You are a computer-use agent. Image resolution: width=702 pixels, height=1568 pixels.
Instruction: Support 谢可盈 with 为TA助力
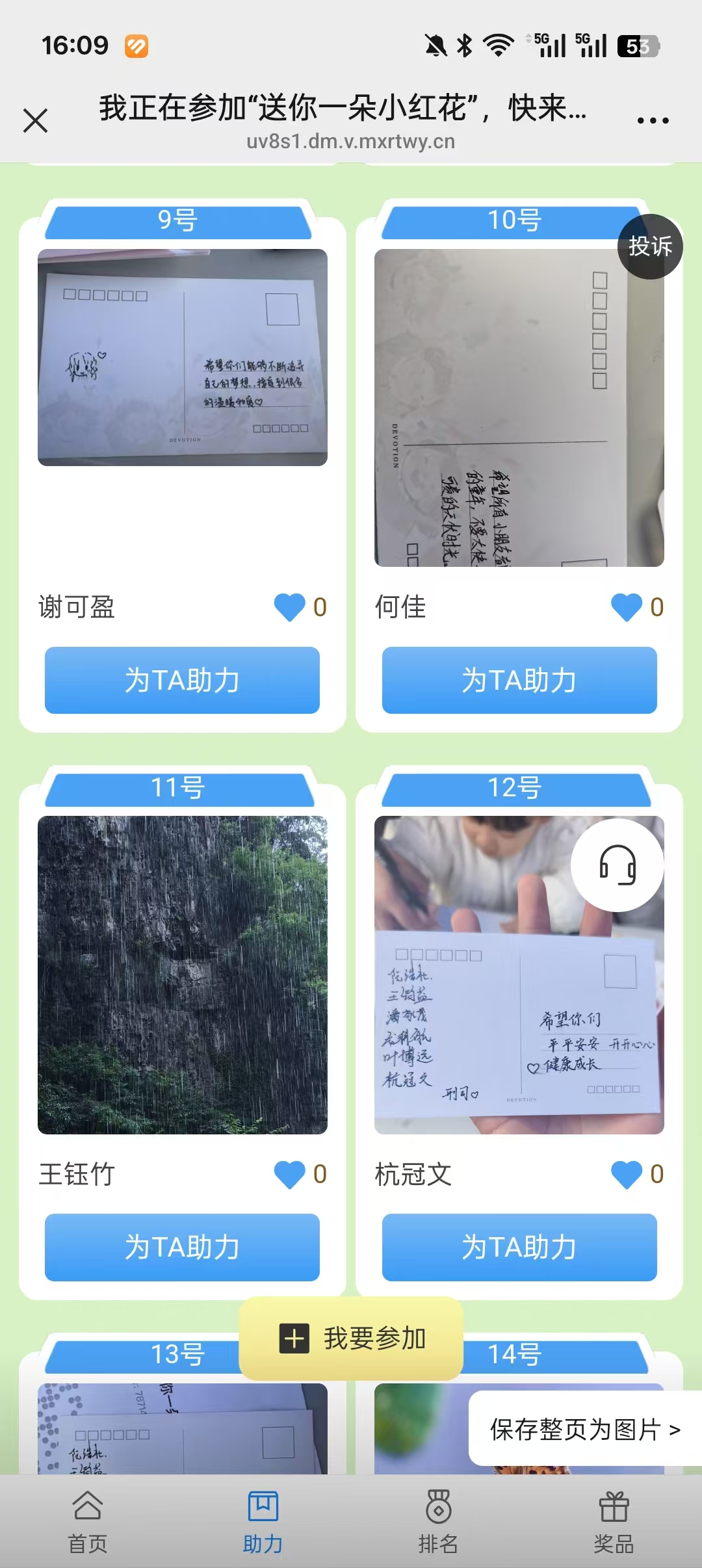pyautogui.click(x=182, y=680)
